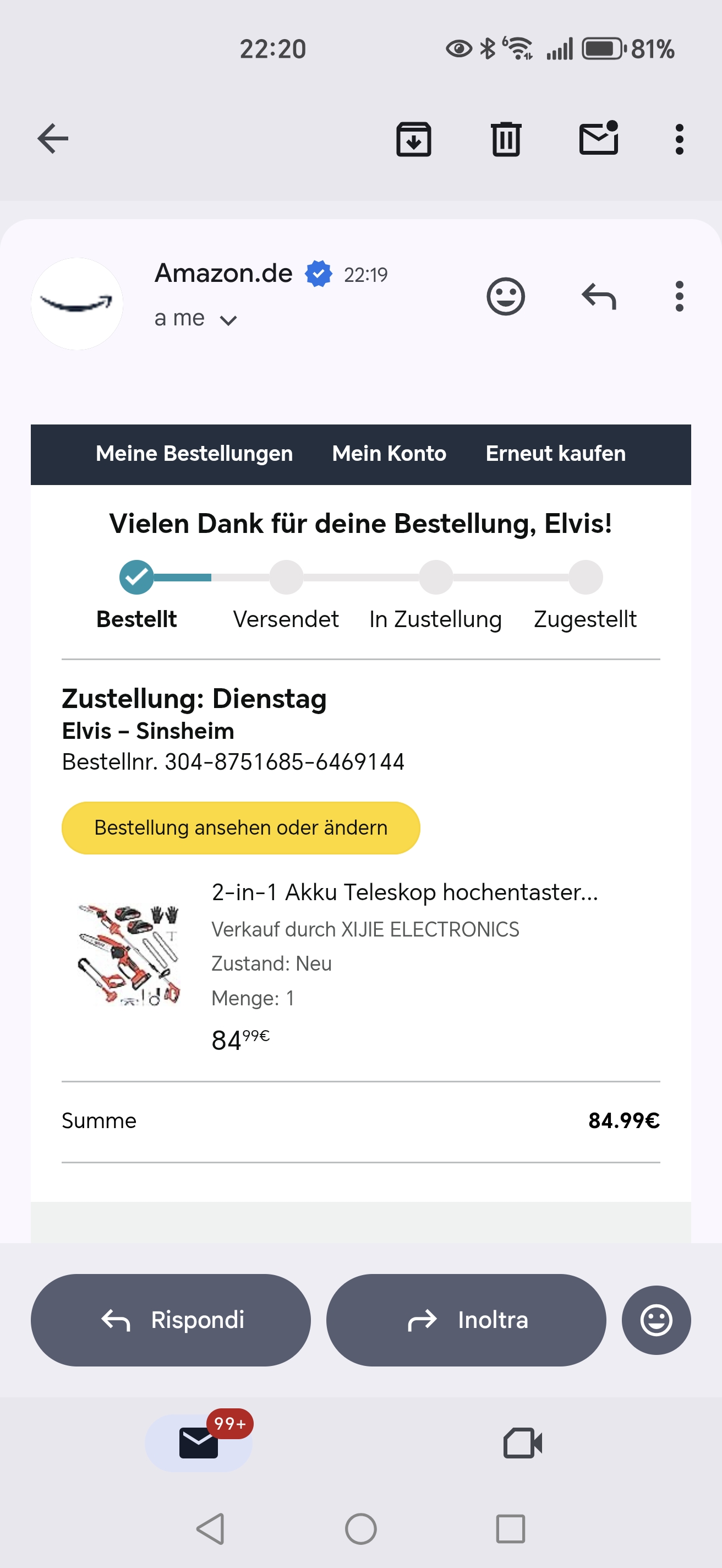Expand recipient details "a me"

196,319
